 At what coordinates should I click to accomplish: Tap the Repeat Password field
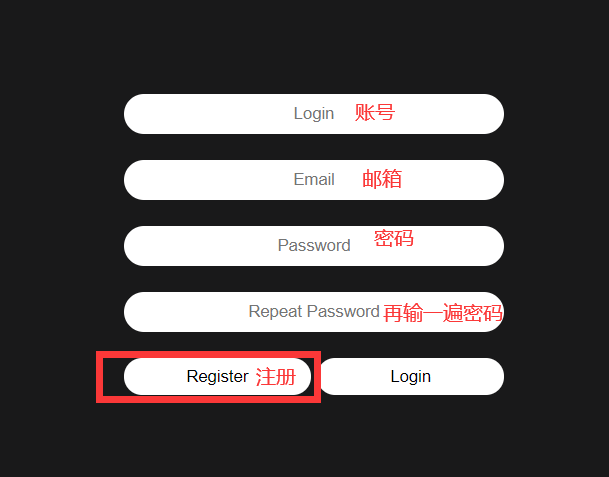click(313, 312)
